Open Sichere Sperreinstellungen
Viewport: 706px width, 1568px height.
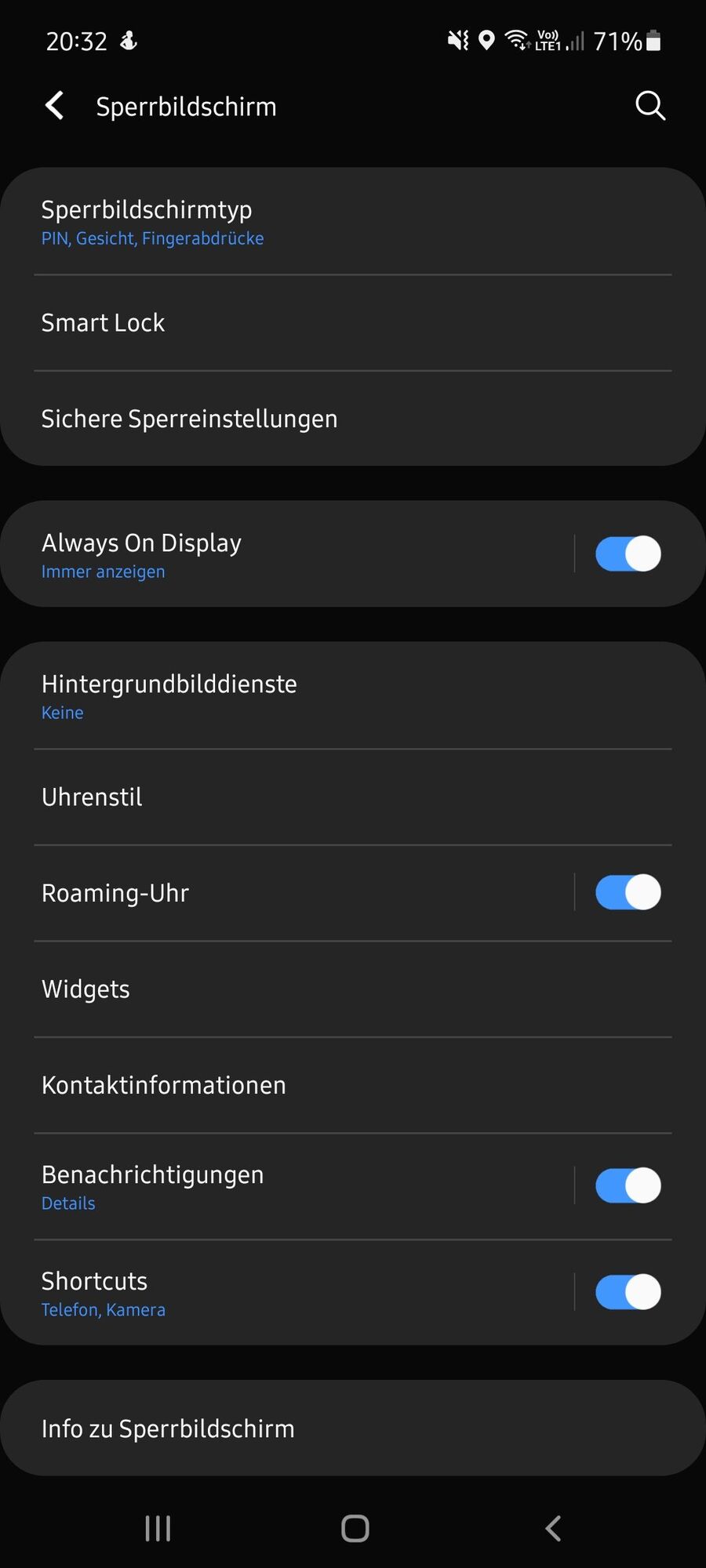pos(314,419)
